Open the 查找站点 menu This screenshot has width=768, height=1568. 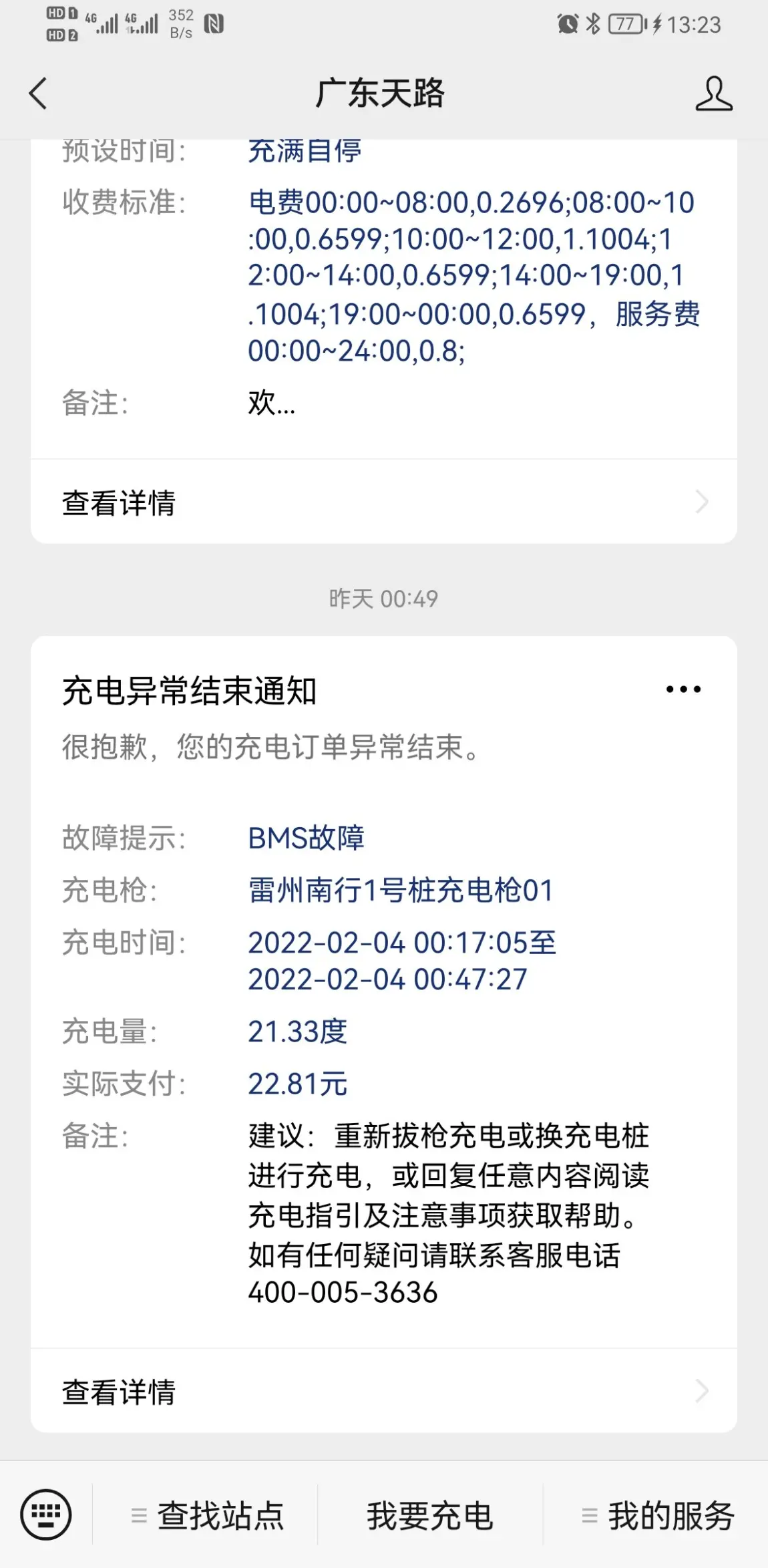click(205, 1515)
